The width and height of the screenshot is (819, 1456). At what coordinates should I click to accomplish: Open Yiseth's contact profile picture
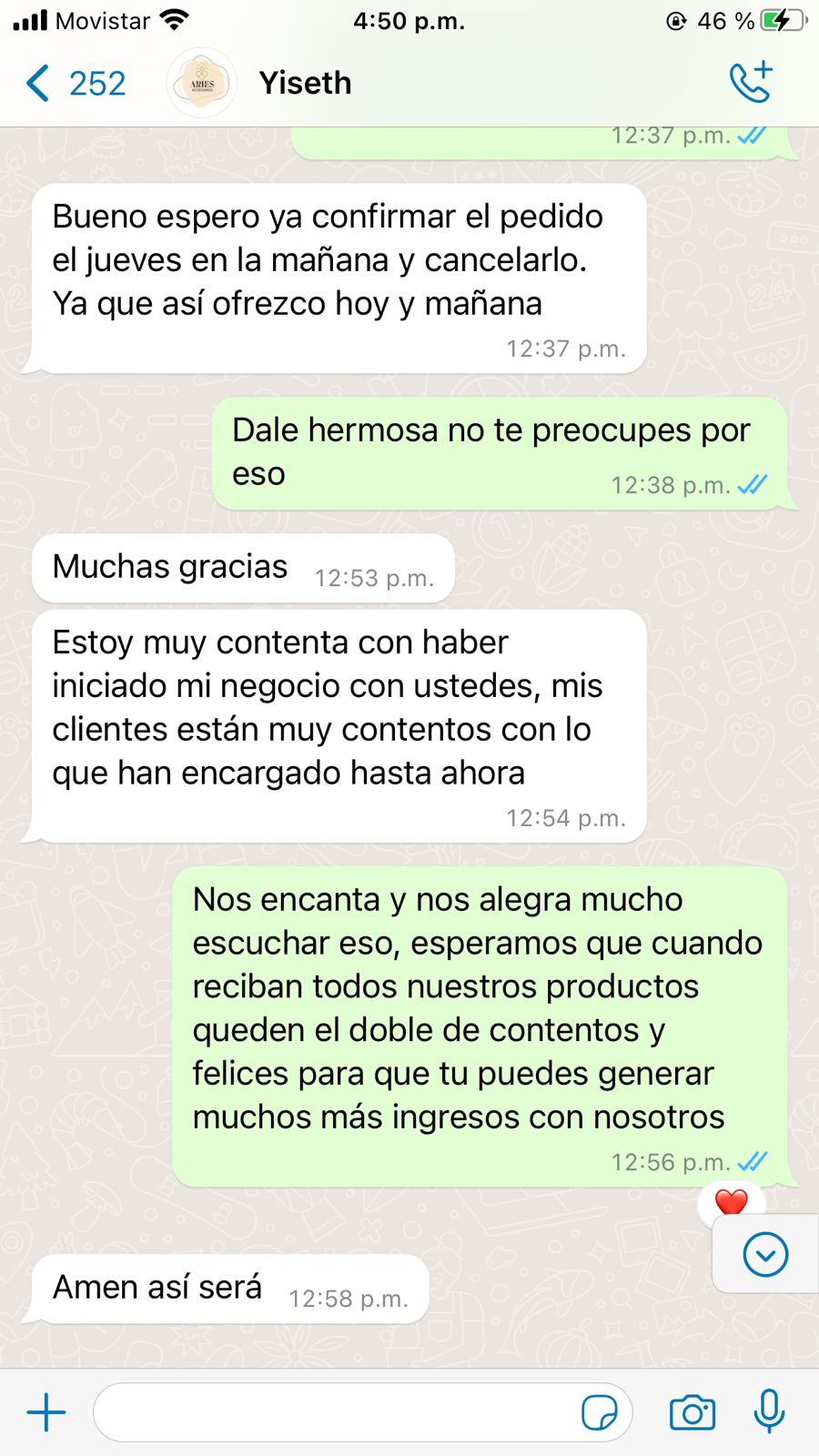point(202,84)
